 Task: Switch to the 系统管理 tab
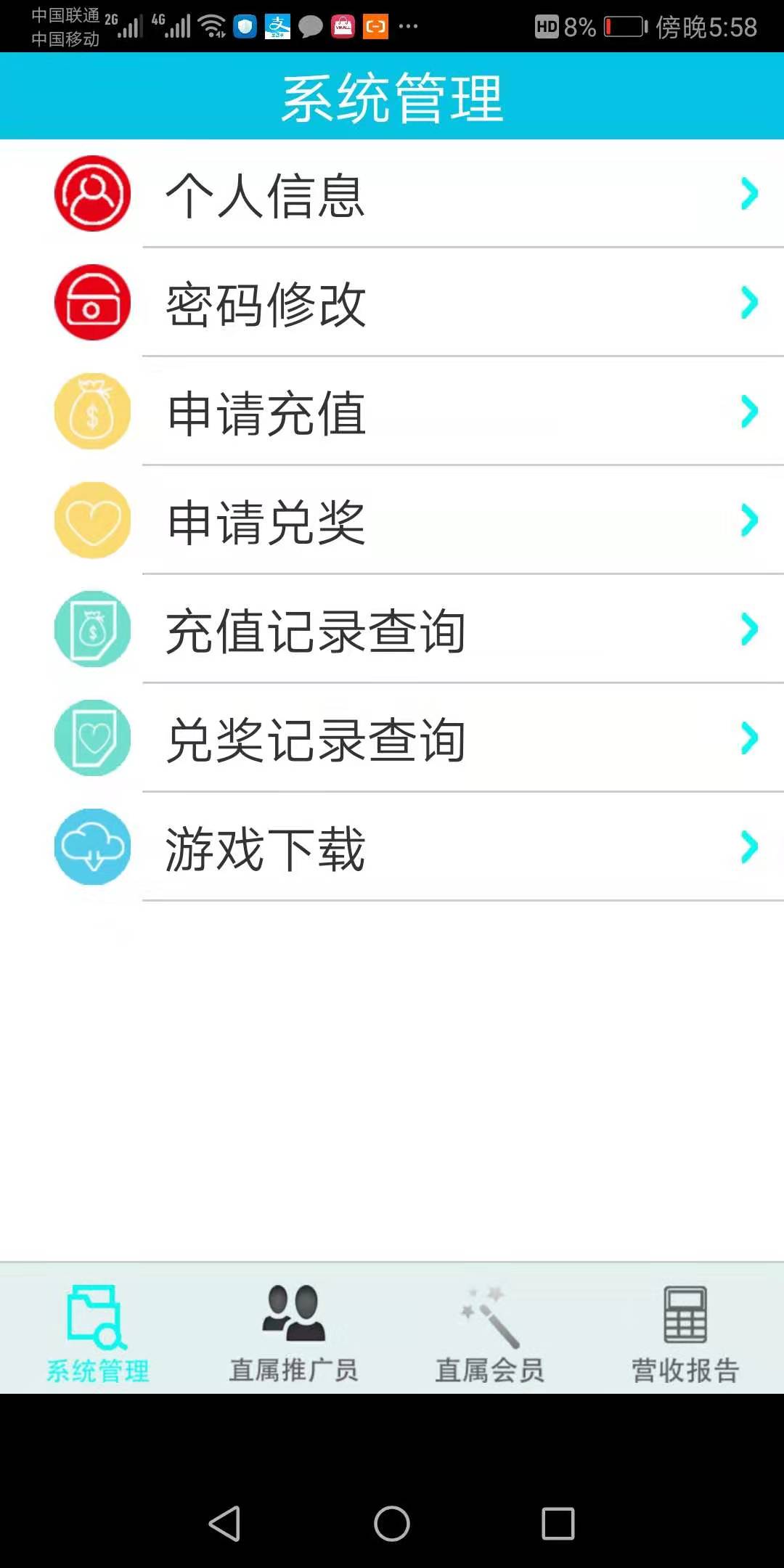click(98, 1333)
